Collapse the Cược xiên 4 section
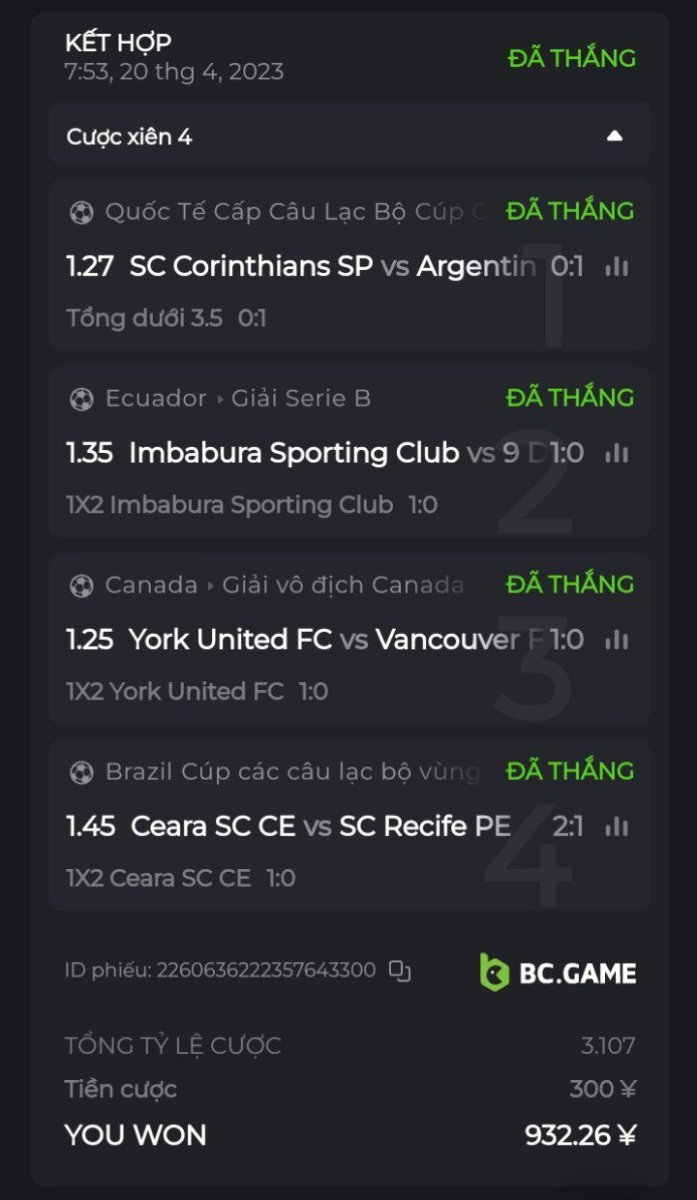Image resolution: width=697 pixels, height=1200 pixels. [x=614, y=136]
